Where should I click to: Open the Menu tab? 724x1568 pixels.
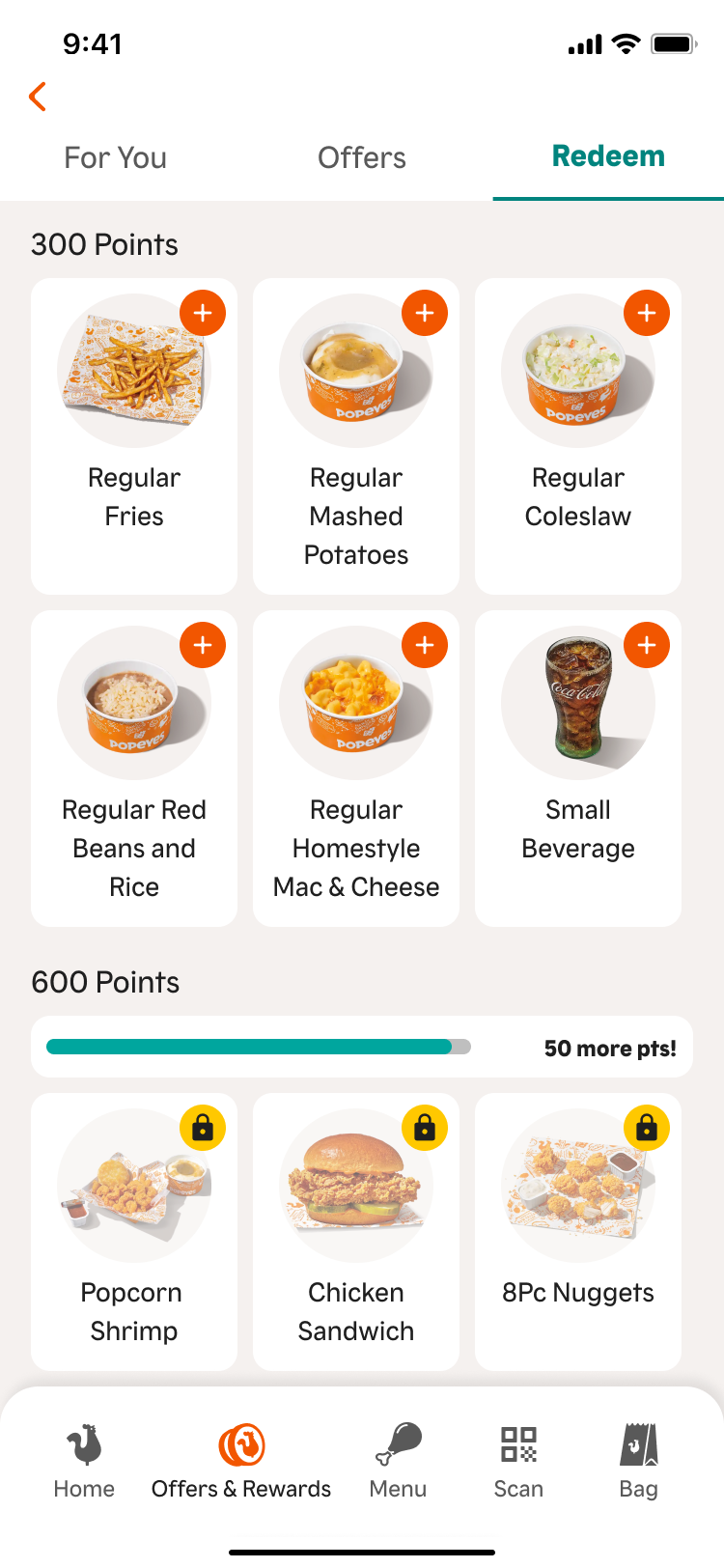click(x=398, y=1460)
